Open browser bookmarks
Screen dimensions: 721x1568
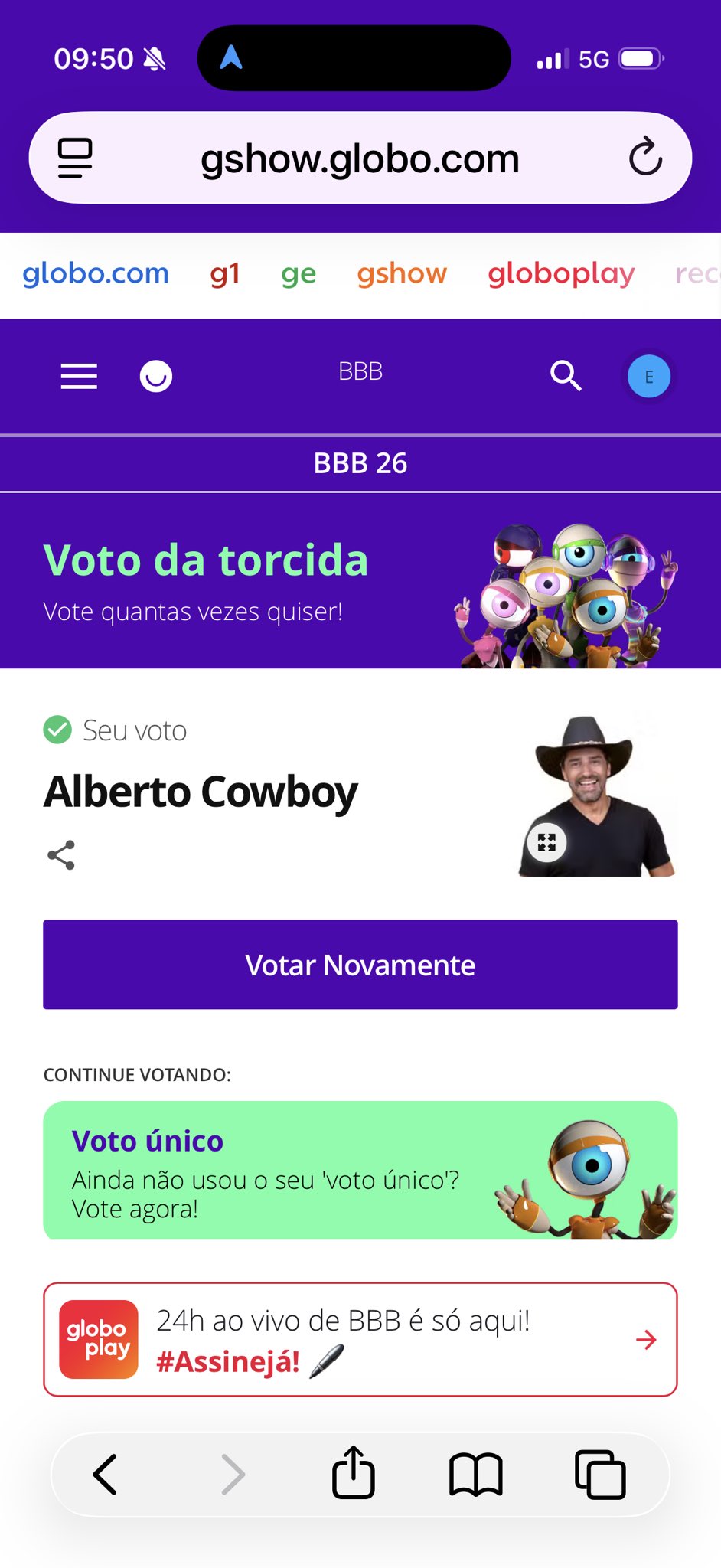tap(475, 1475)
